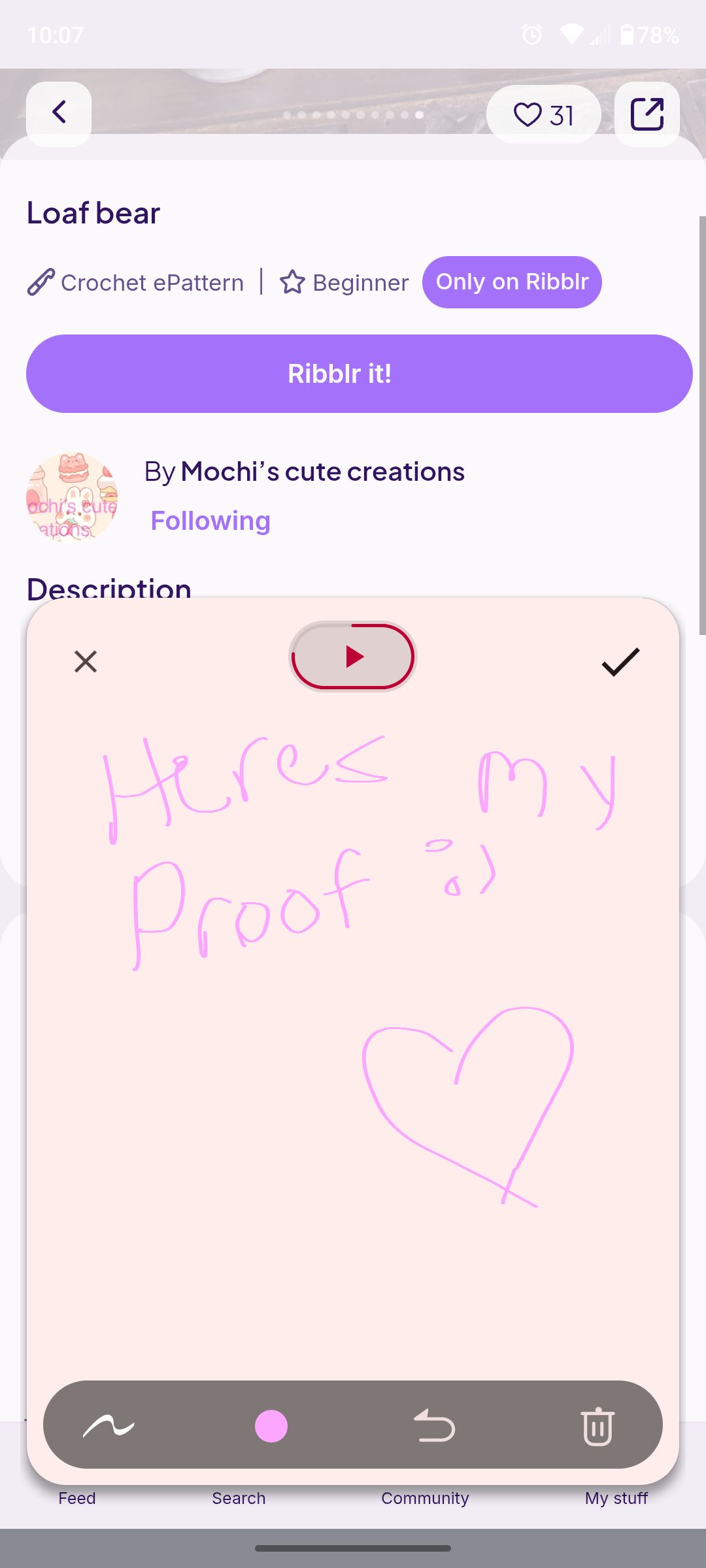Confirm the drawing with the checkmark
Screen dimensions: 706x1568
click(x=620, y=661)
